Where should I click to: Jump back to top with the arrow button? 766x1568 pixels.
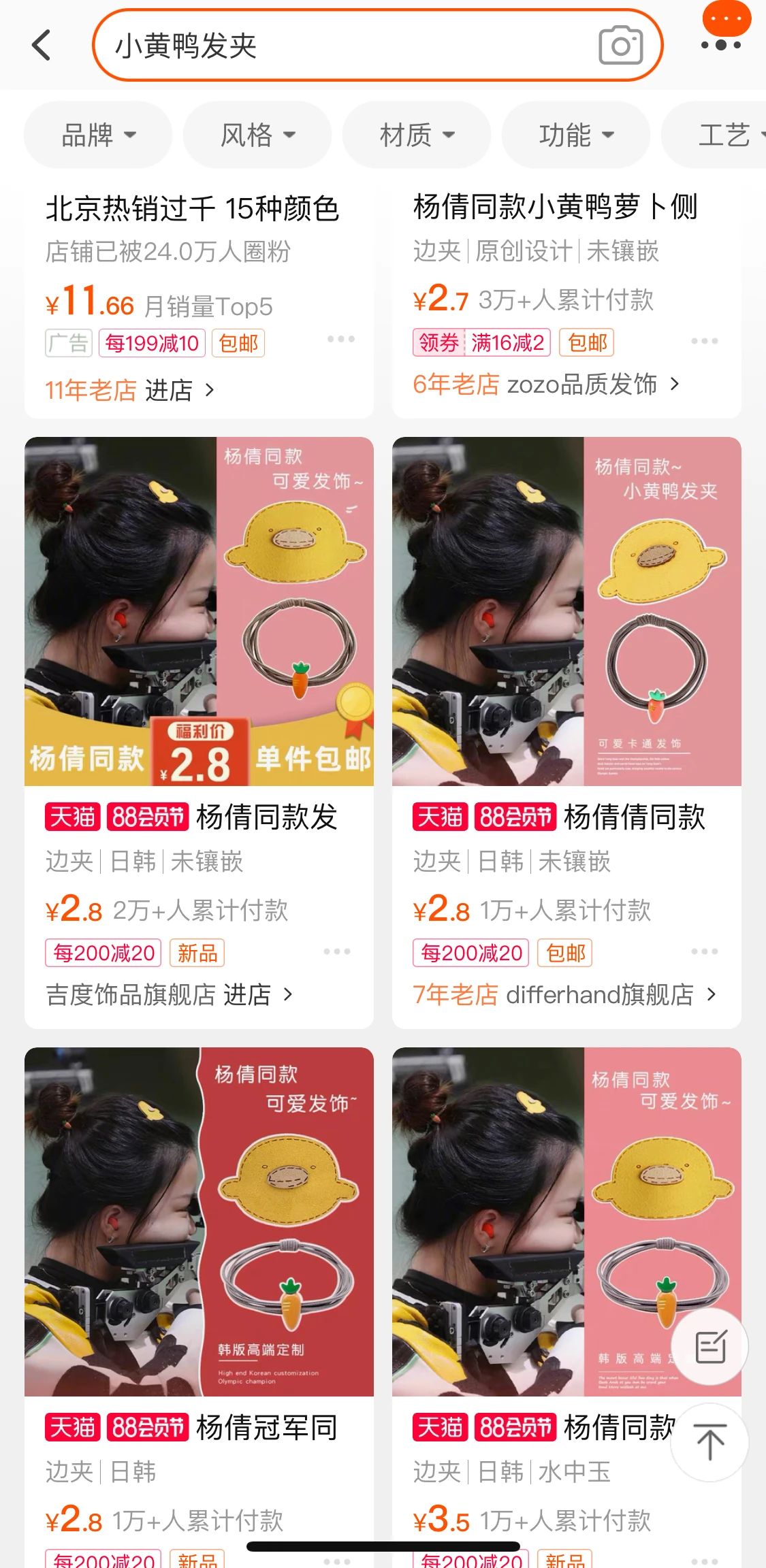point(710,1443)
